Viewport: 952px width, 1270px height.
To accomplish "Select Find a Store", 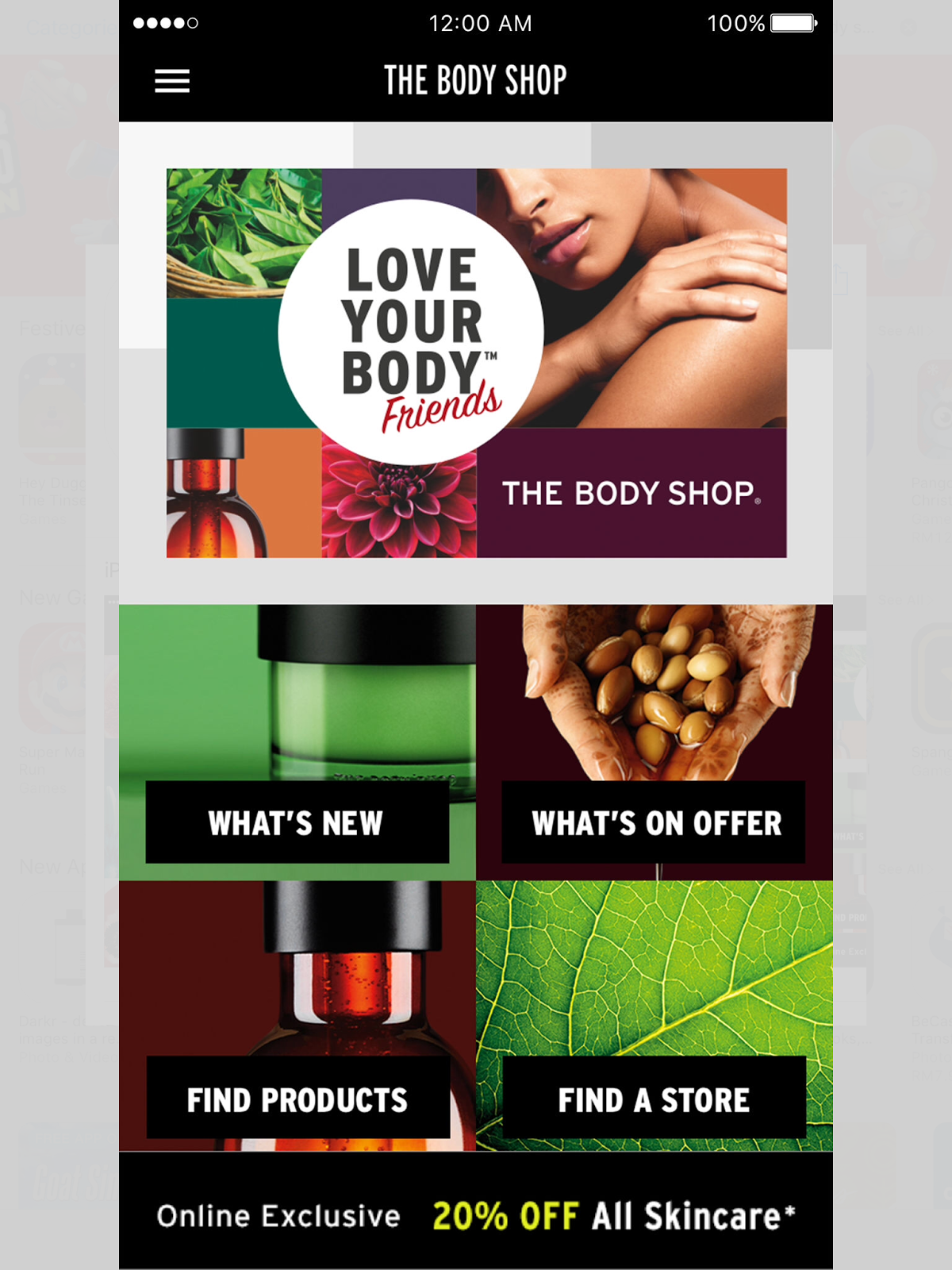I will pyautogui.click(x=654, y=1099).
